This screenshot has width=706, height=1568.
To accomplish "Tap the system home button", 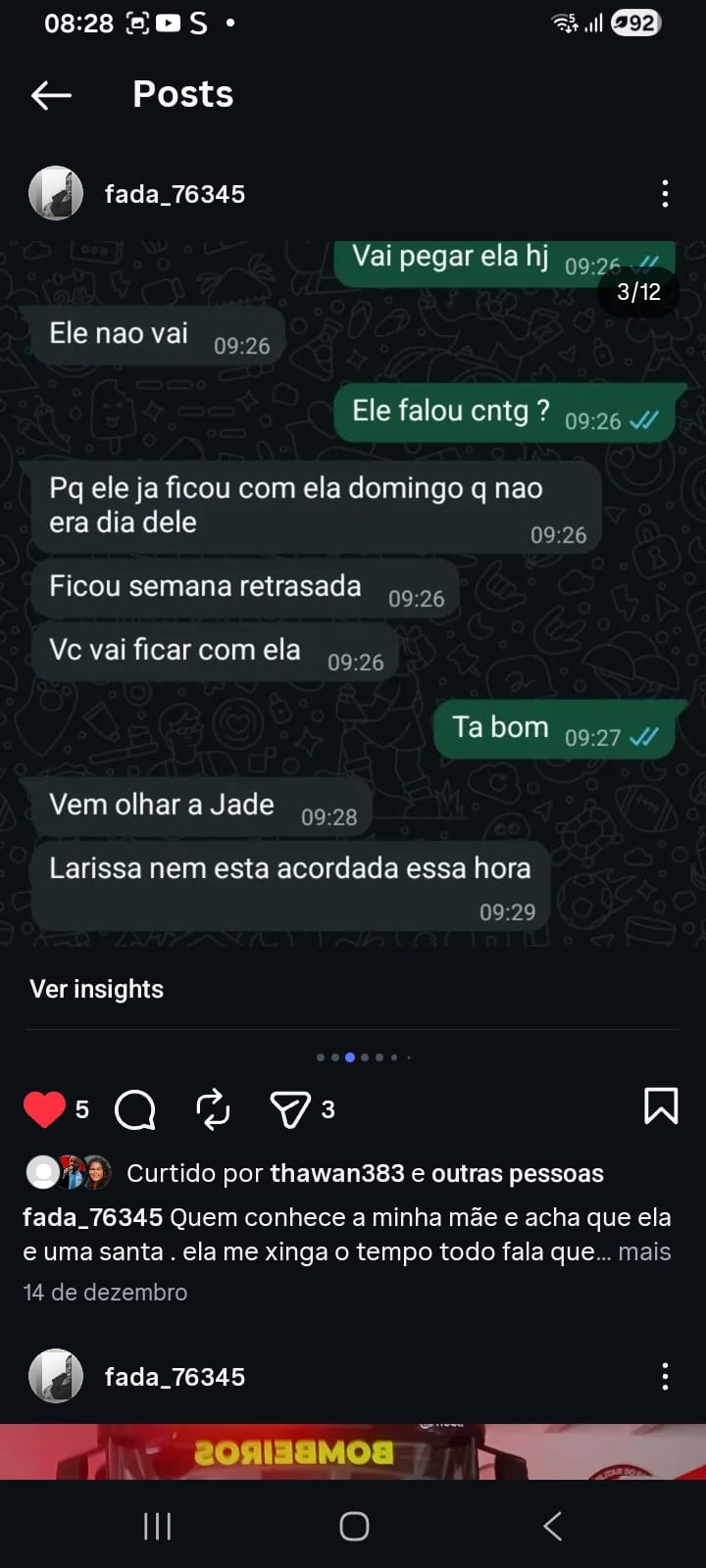I will point(354,1526).
